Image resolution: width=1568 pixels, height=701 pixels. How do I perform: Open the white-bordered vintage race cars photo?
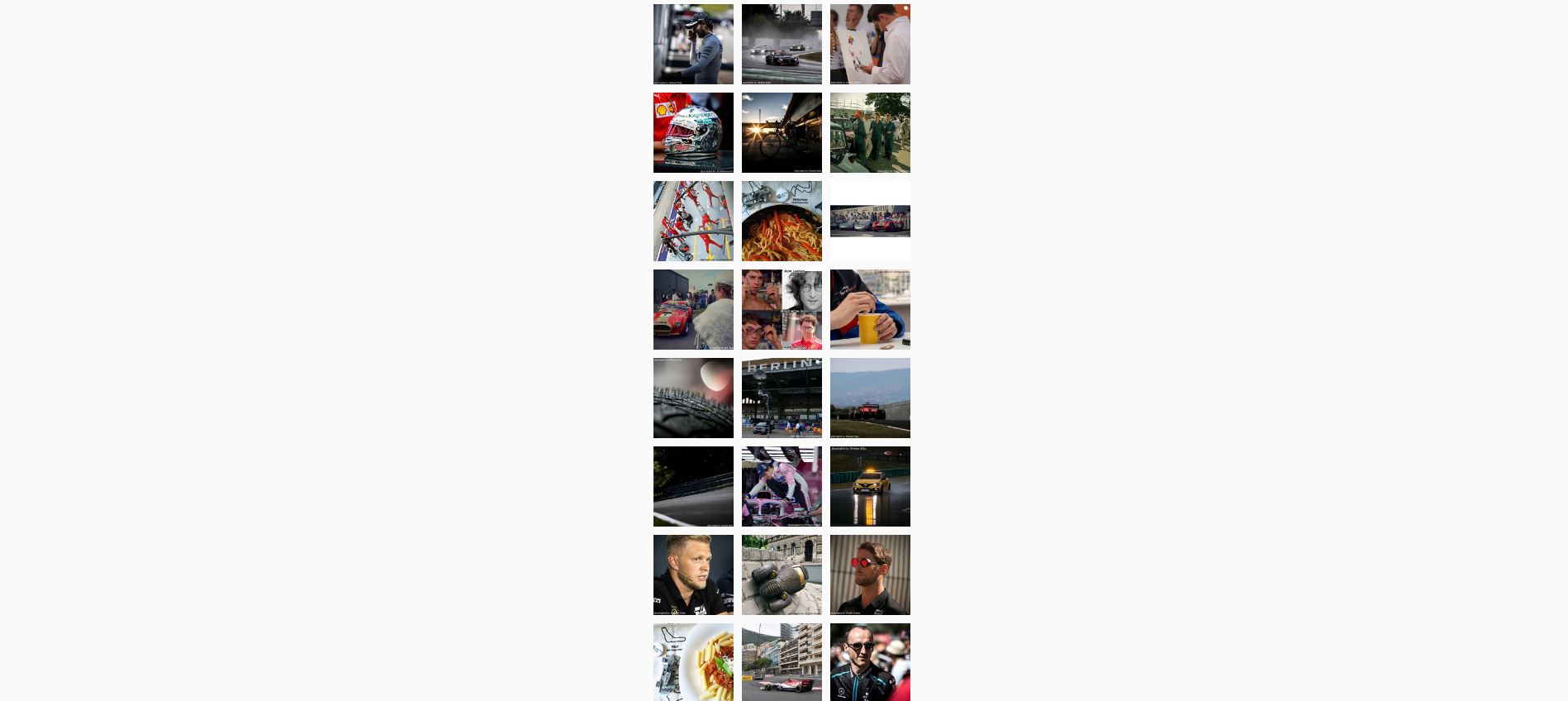click(870, 221)
